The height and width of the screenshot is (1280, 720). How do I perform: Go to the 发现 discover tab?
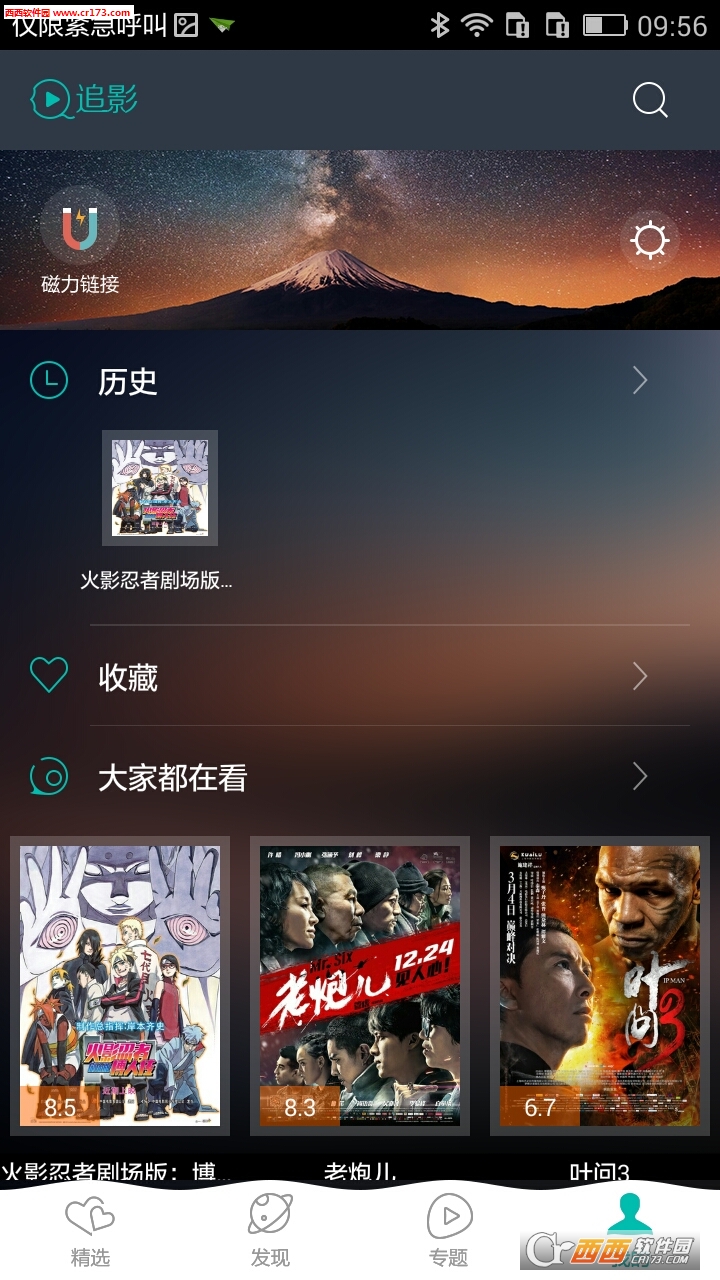click(270, 1230)
